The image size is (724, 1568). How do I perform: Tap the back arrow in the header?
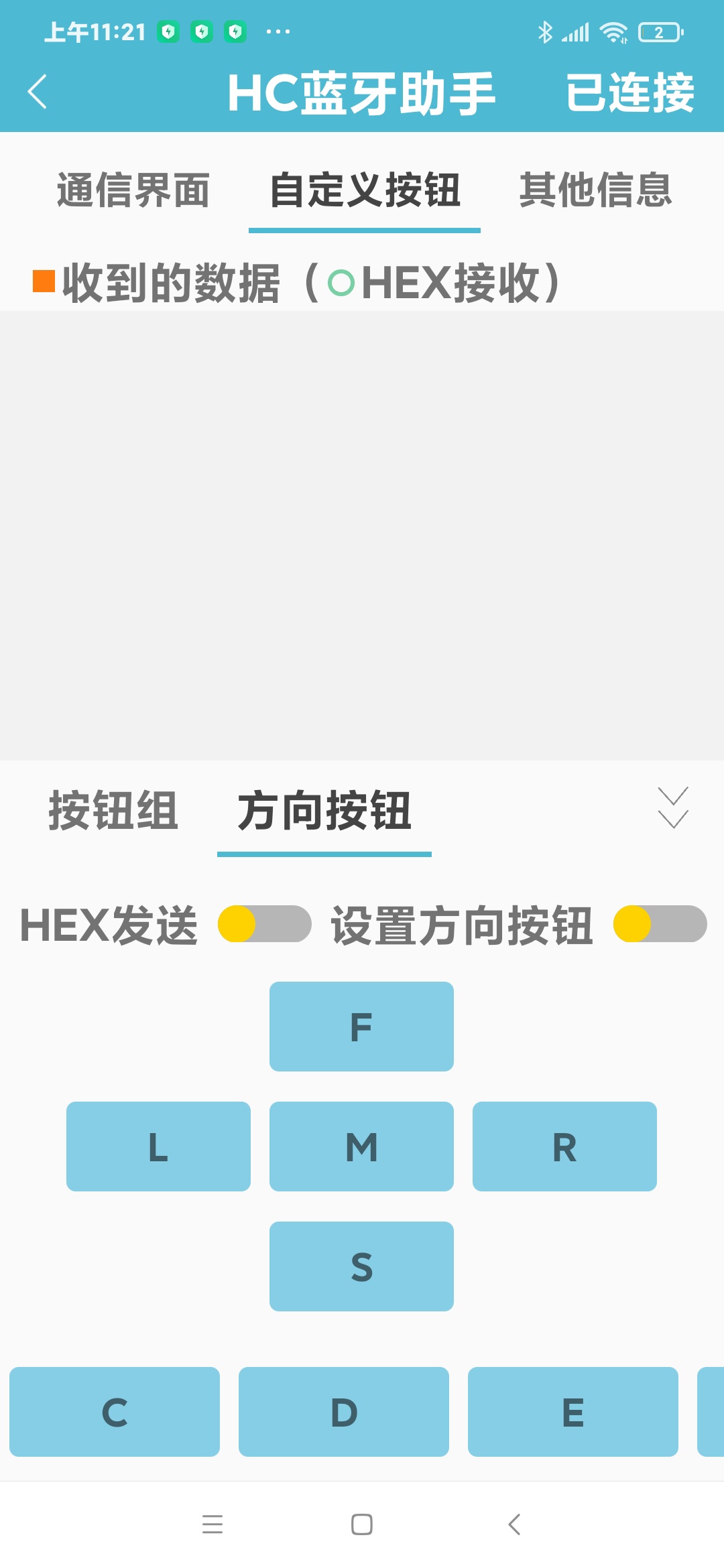coord(38,91)
